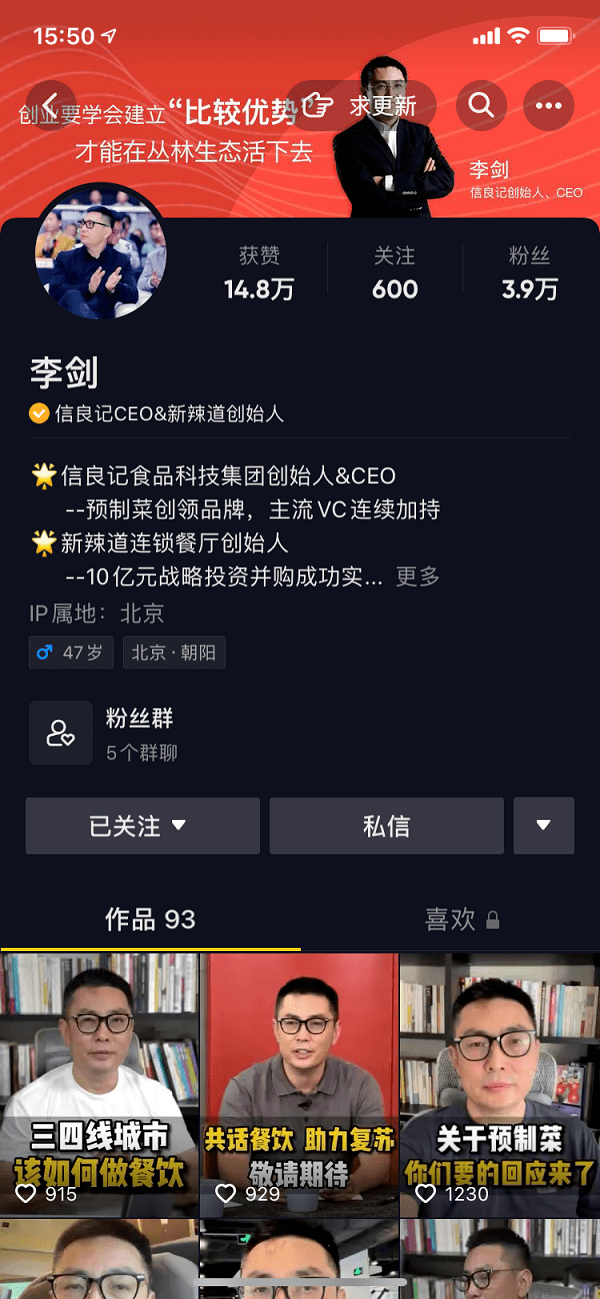
Task: Search within this profile
Action: [x=481, y=105]
